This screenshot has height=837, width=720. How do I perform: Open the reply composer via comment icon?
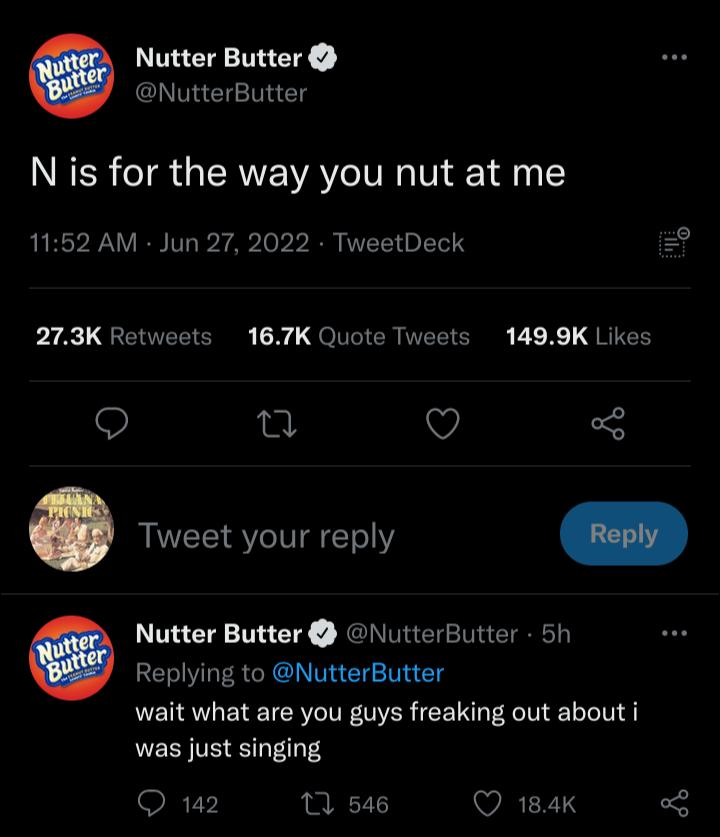[112, 425]
